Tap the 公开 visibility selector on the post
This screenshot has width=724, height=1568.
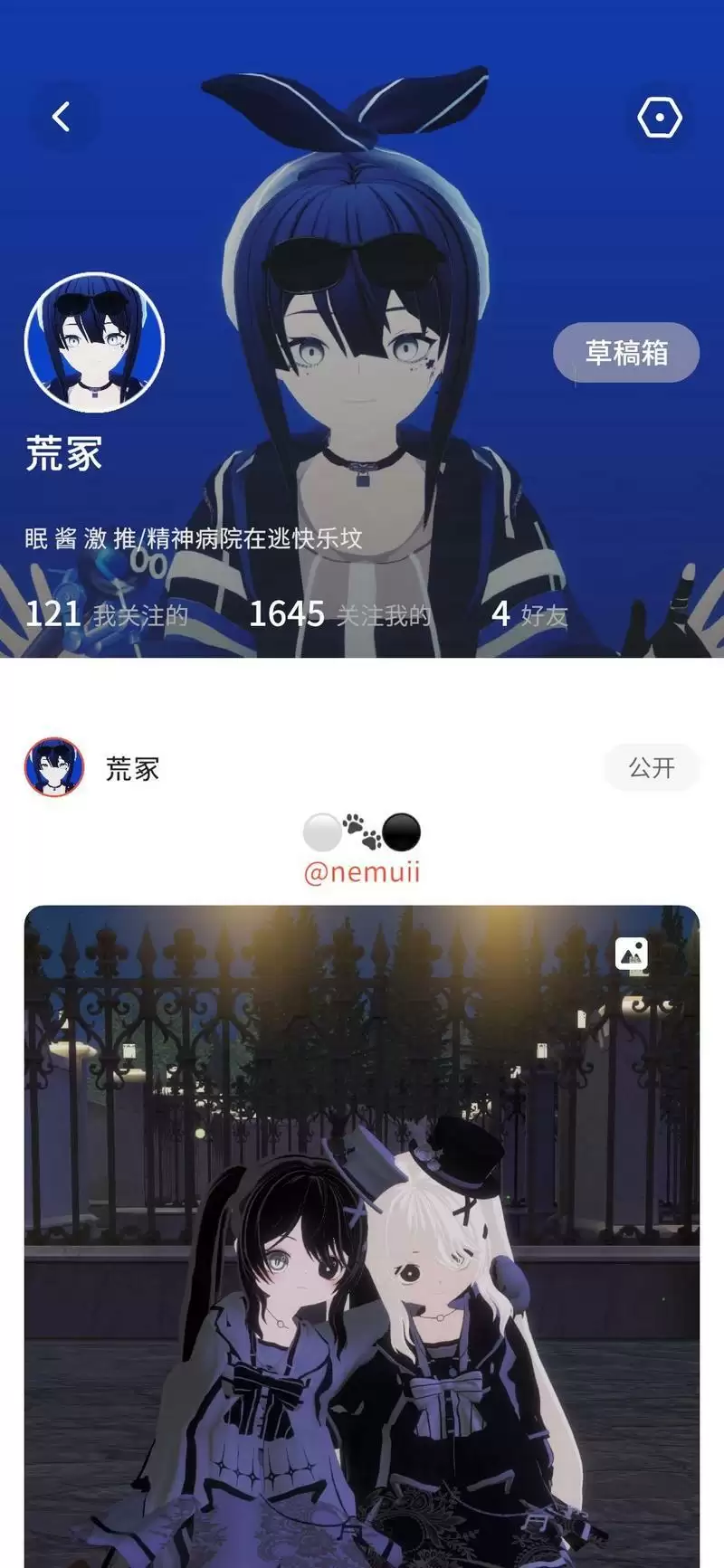point(652,765)
